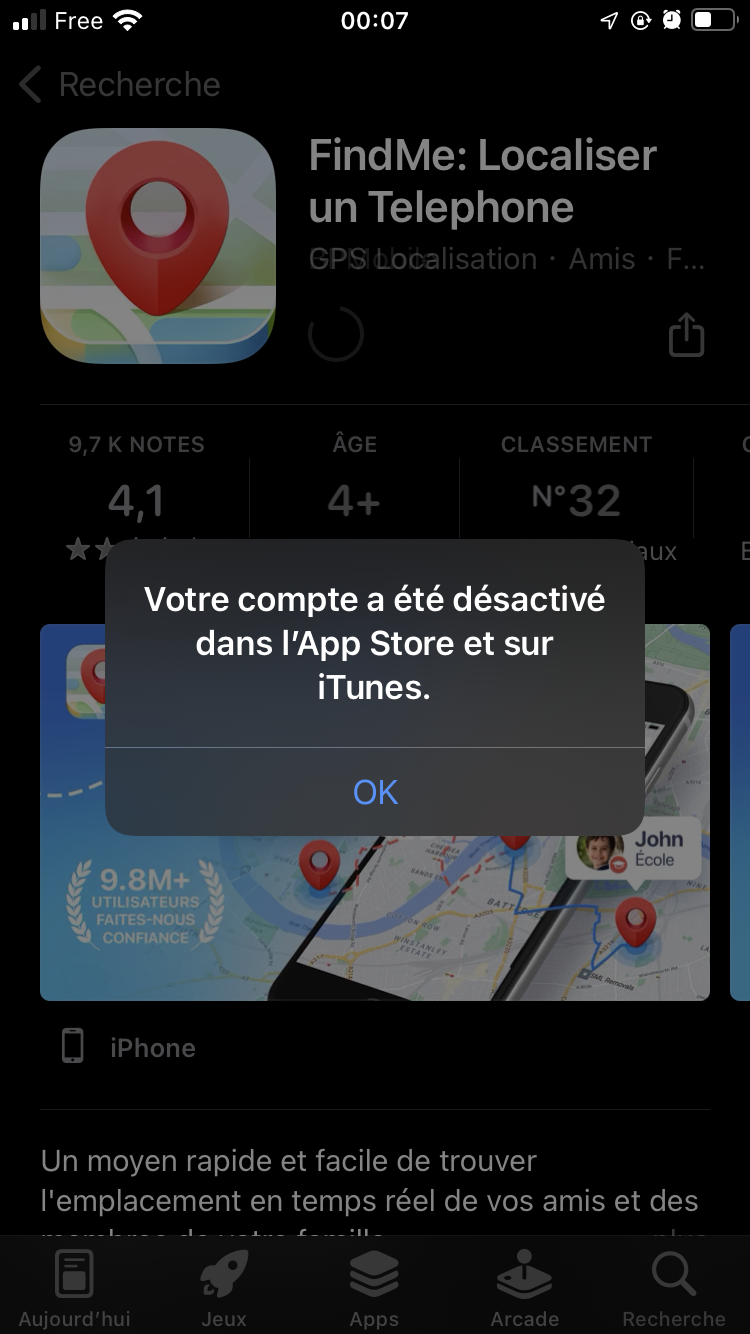The width and height of the screenshot is (750, 1334).
Task: Share the FindMe app
Action: 686,334
